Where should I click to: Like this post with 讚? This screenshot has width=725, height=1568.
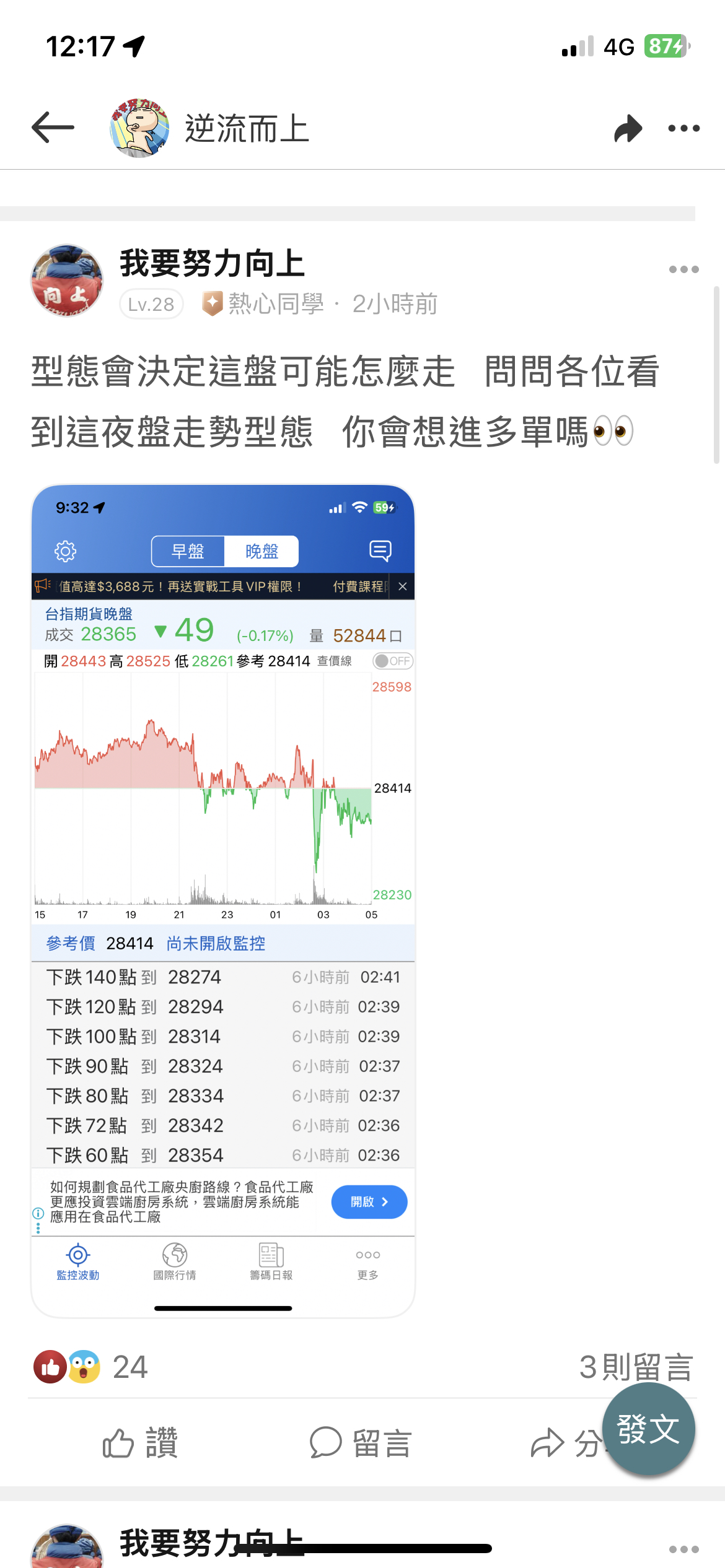pyautogui.click(x=140, y=1443)
